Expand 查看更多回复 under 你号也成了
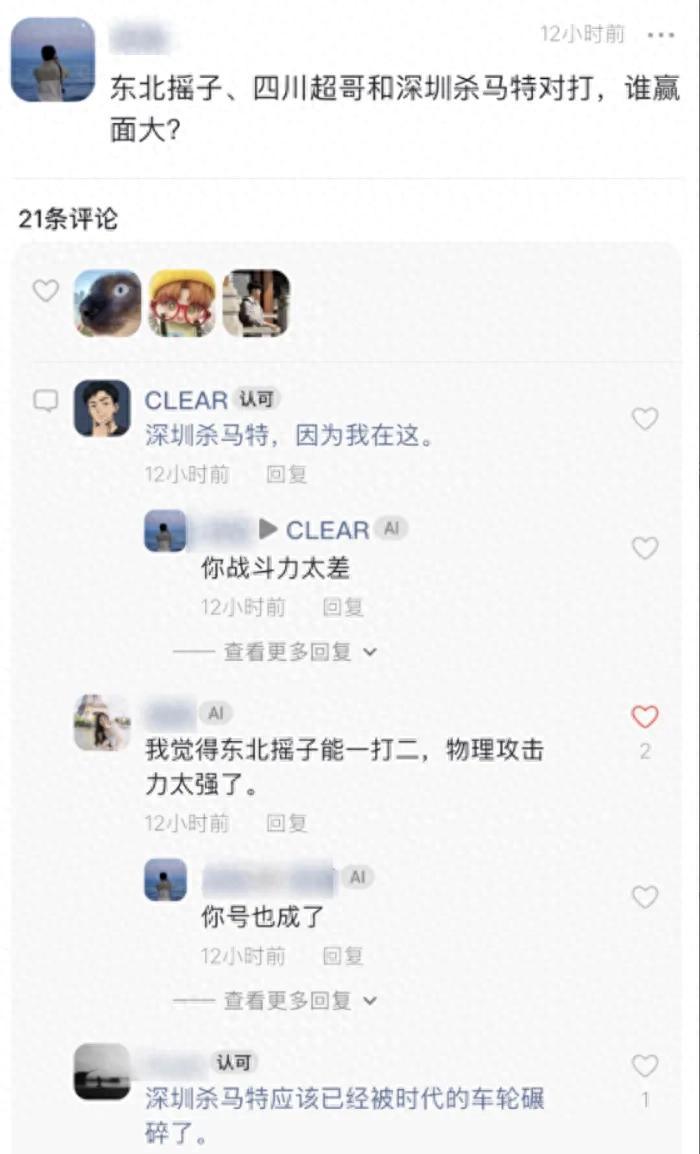700x1154 pixels. pyautogui.click(x=299, y=1000)
